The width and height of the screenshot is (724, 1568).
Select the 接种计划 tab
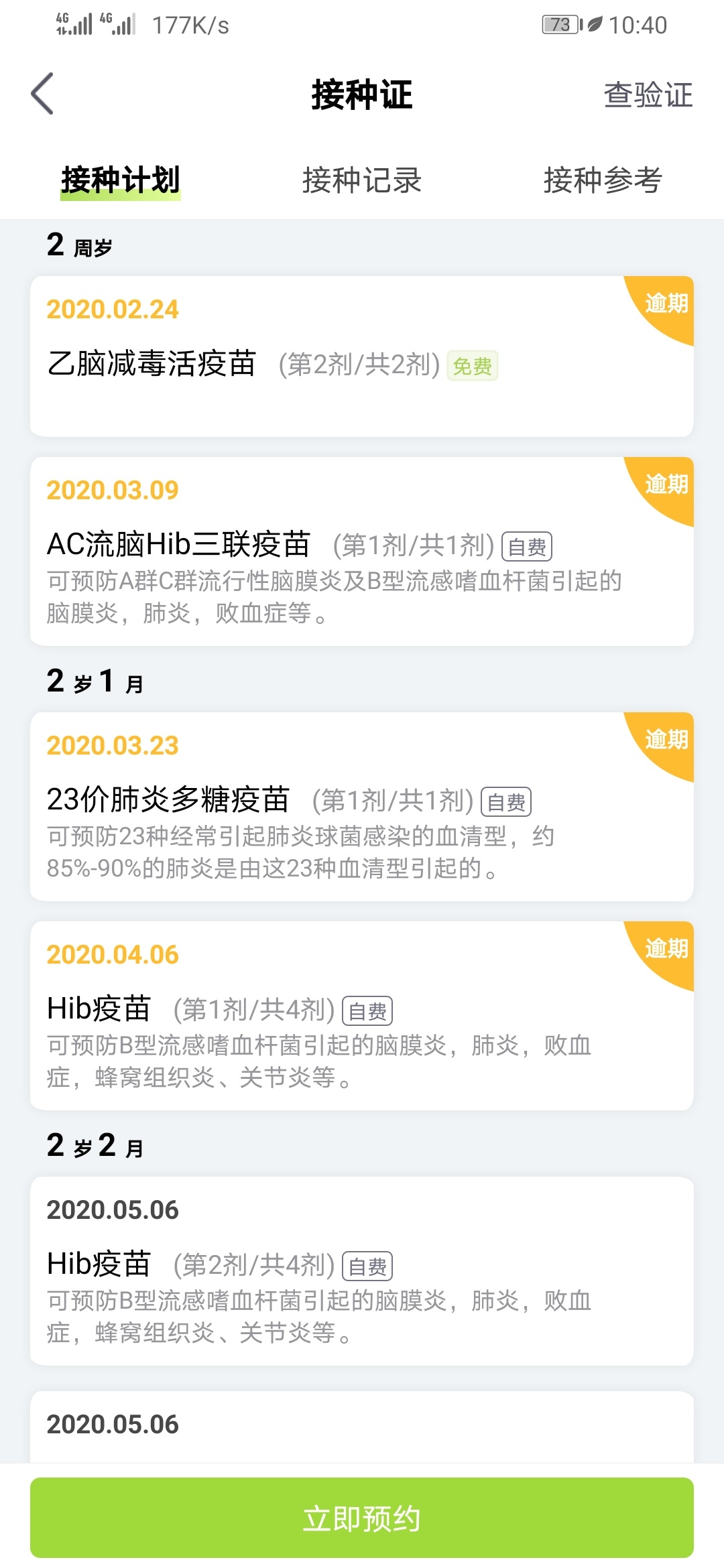click(121, 180)
